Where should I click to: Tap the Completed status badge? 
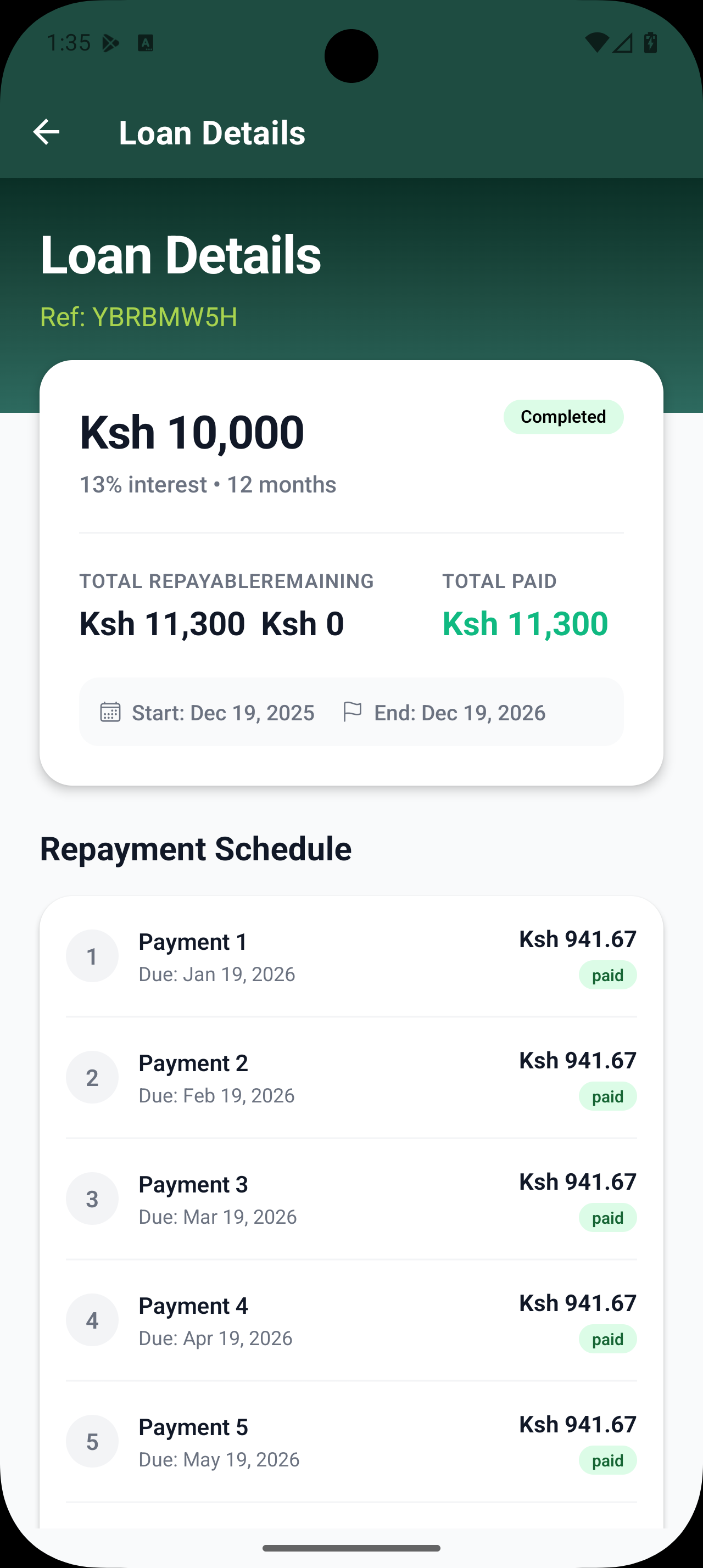pyautogui.click(x=563, y=417)
